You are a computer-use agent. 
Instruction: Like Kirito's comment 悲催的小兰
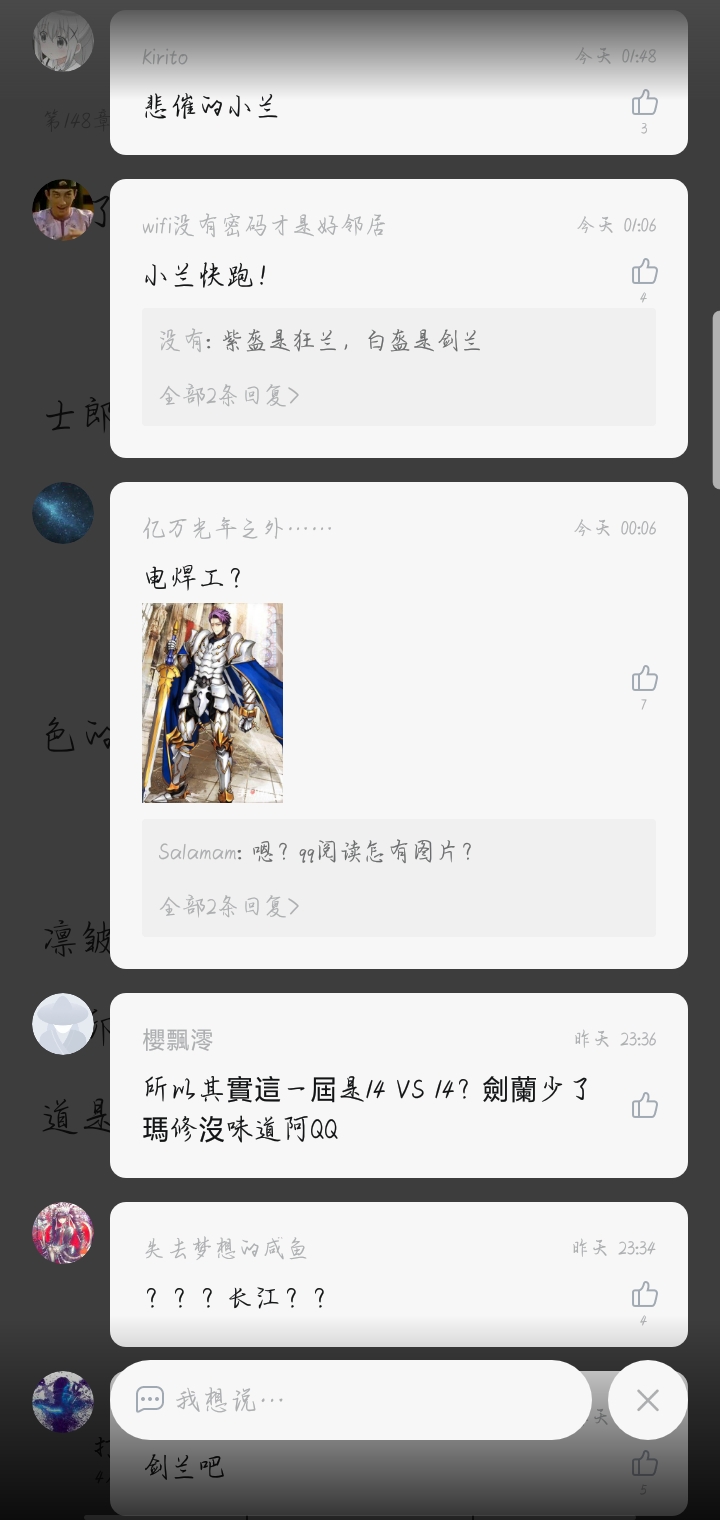(x=645, y=103)
